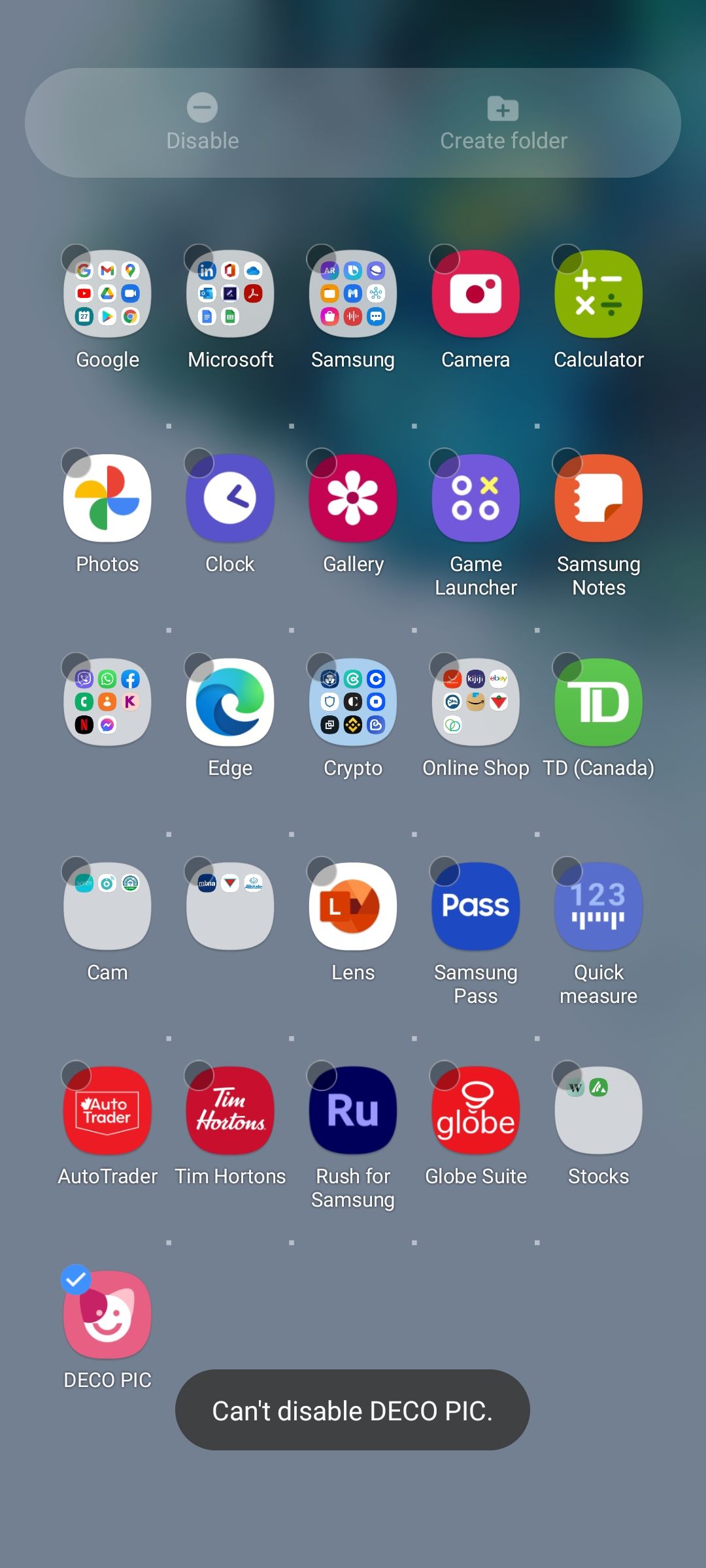Open the Camera app
Screen dimensions: 706x1568
coord(475,294)
